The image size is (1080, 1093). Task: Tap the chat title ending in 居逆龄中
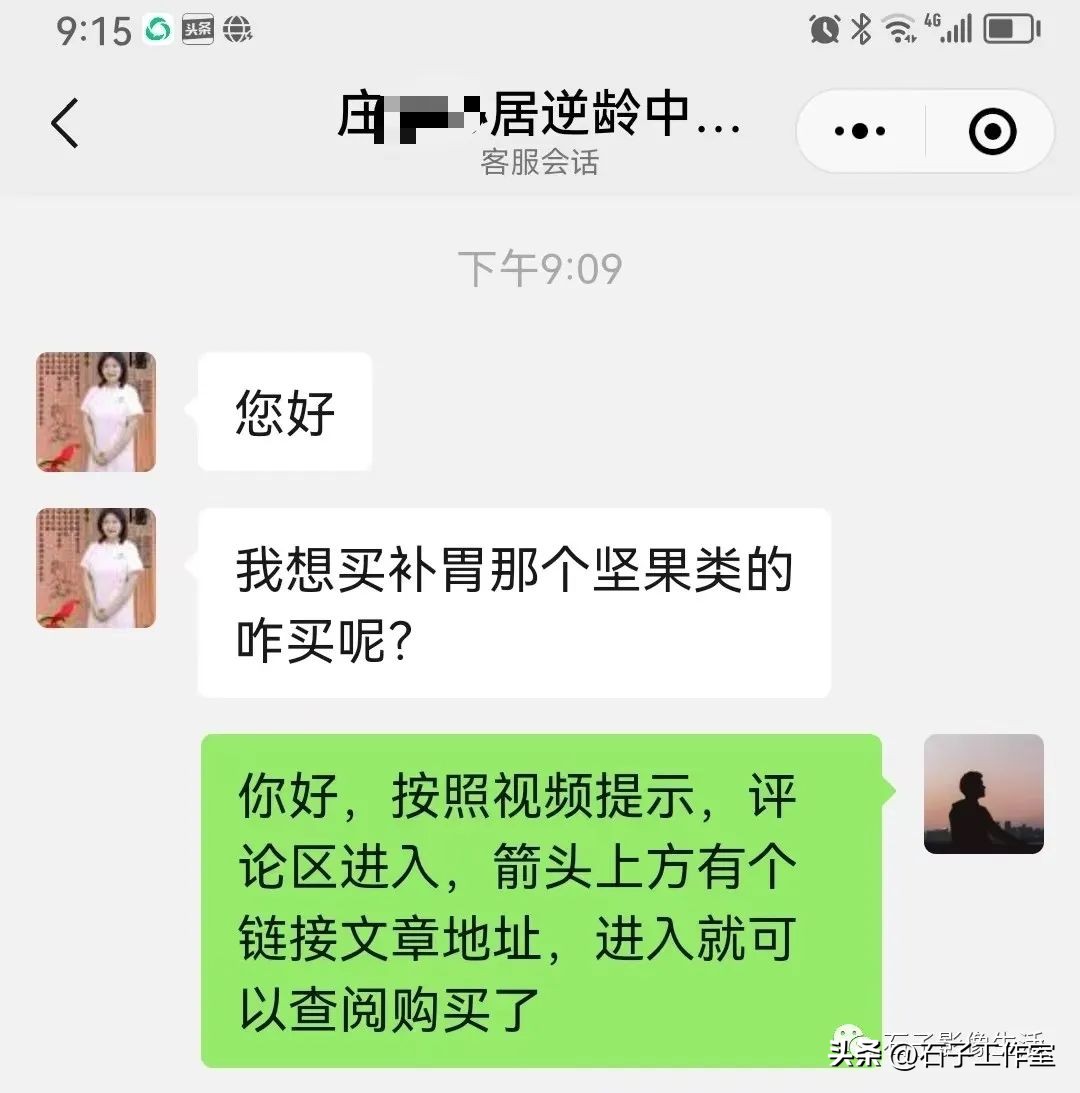[x=540, y=120]
